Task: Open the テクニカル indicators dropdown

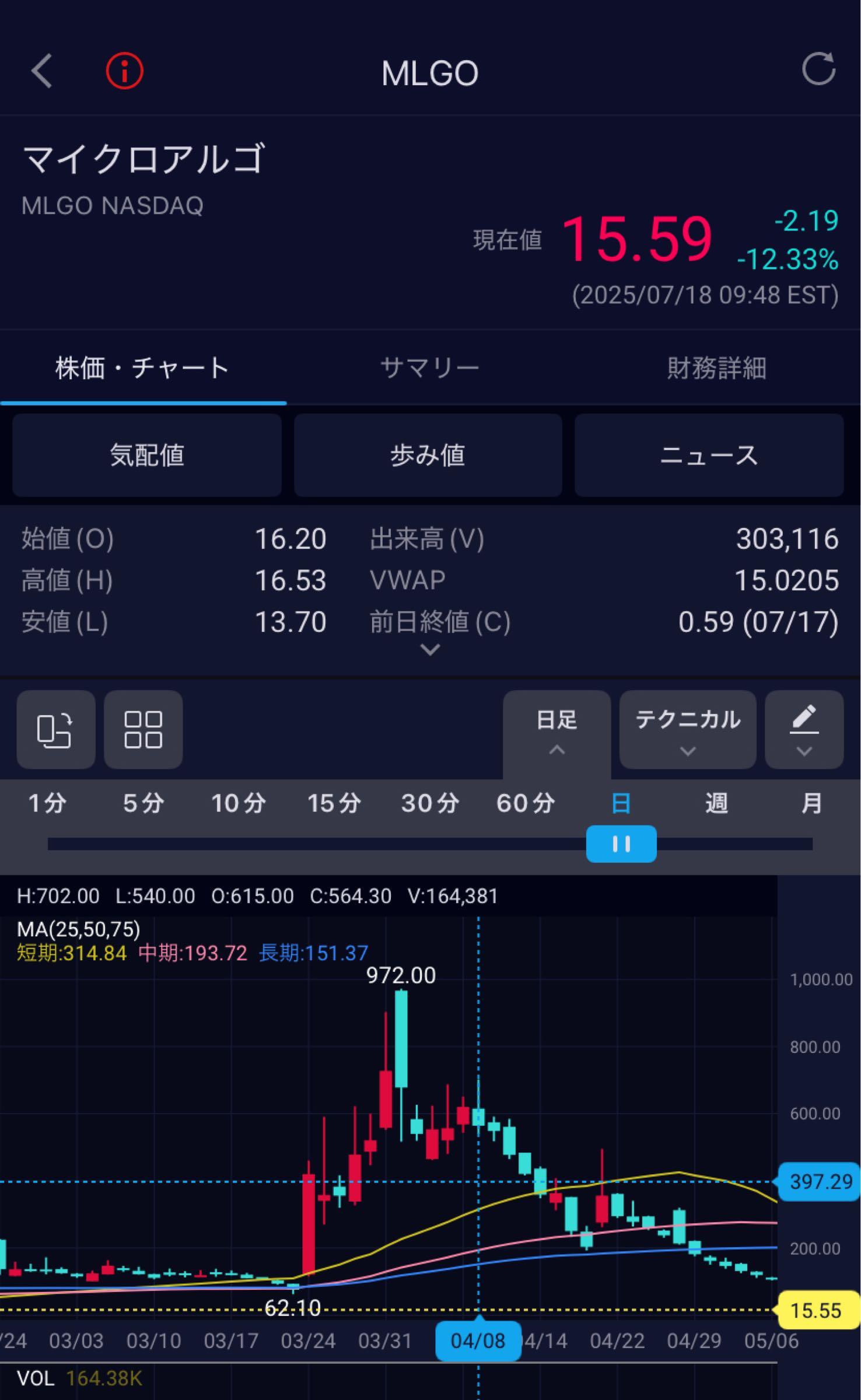Action: [687, 729]
